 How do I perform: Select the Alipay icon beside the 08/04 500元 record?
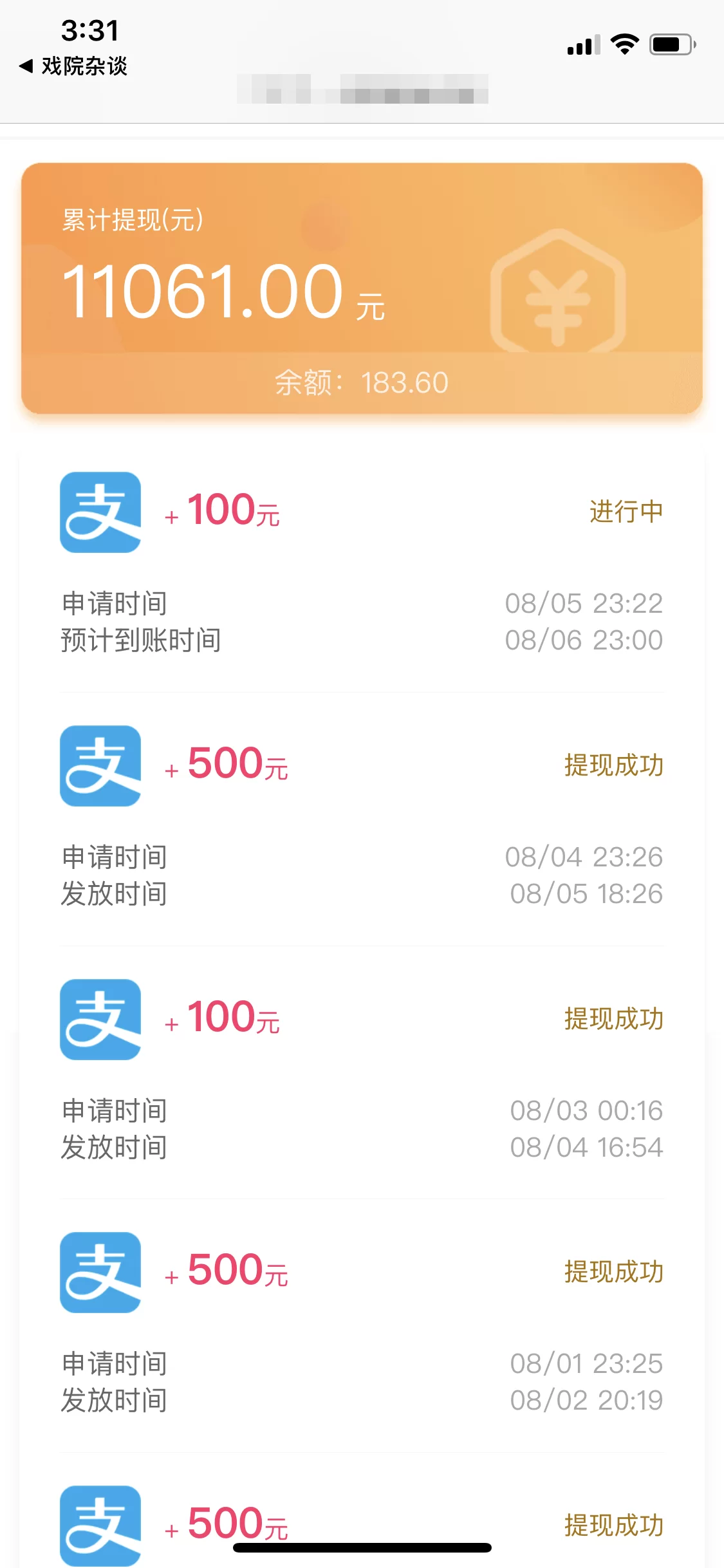pyautogui.click(x=100, y=765)
